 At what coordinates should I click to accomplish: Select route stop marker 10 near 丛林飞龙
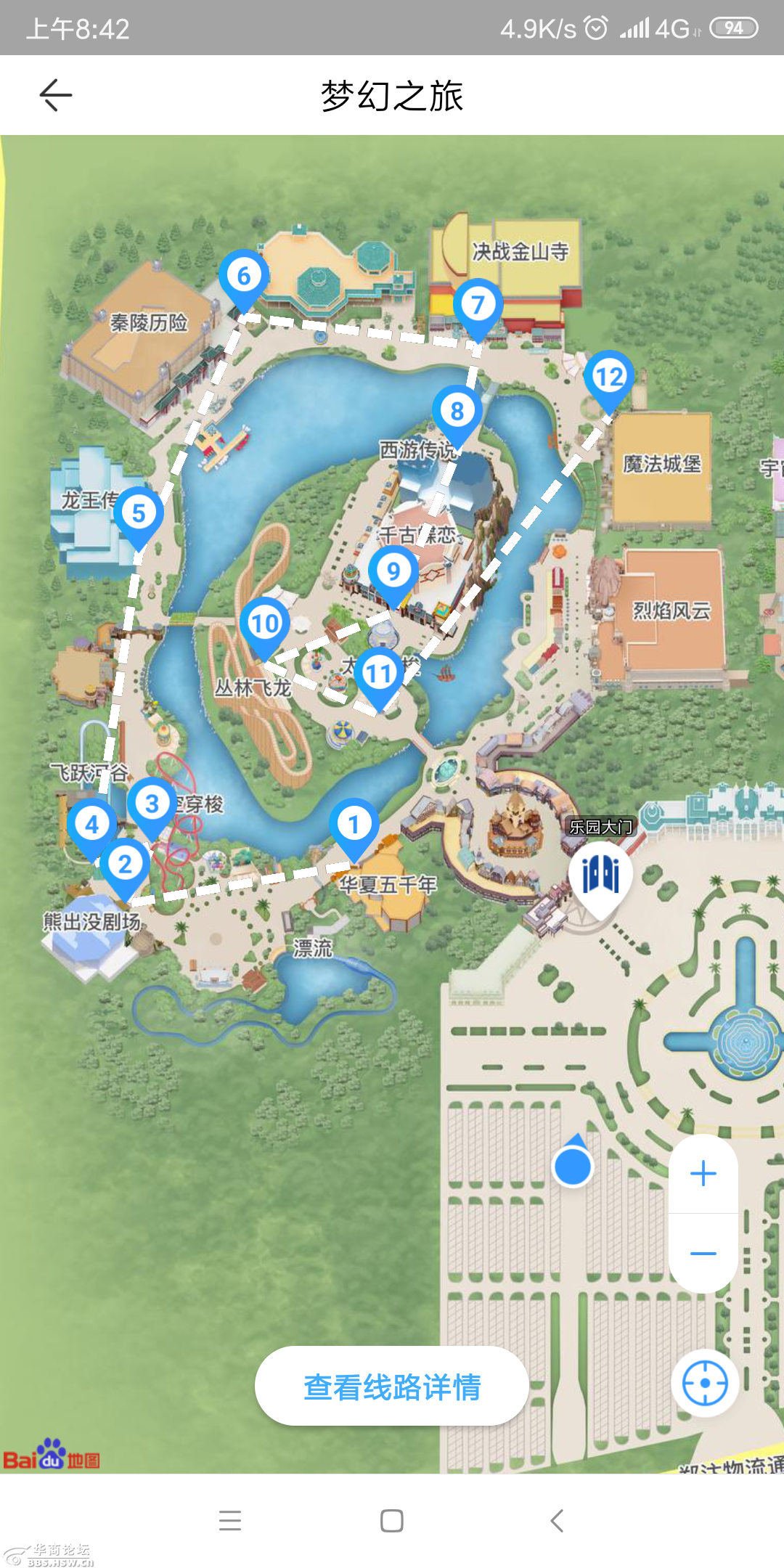point(264,624)
